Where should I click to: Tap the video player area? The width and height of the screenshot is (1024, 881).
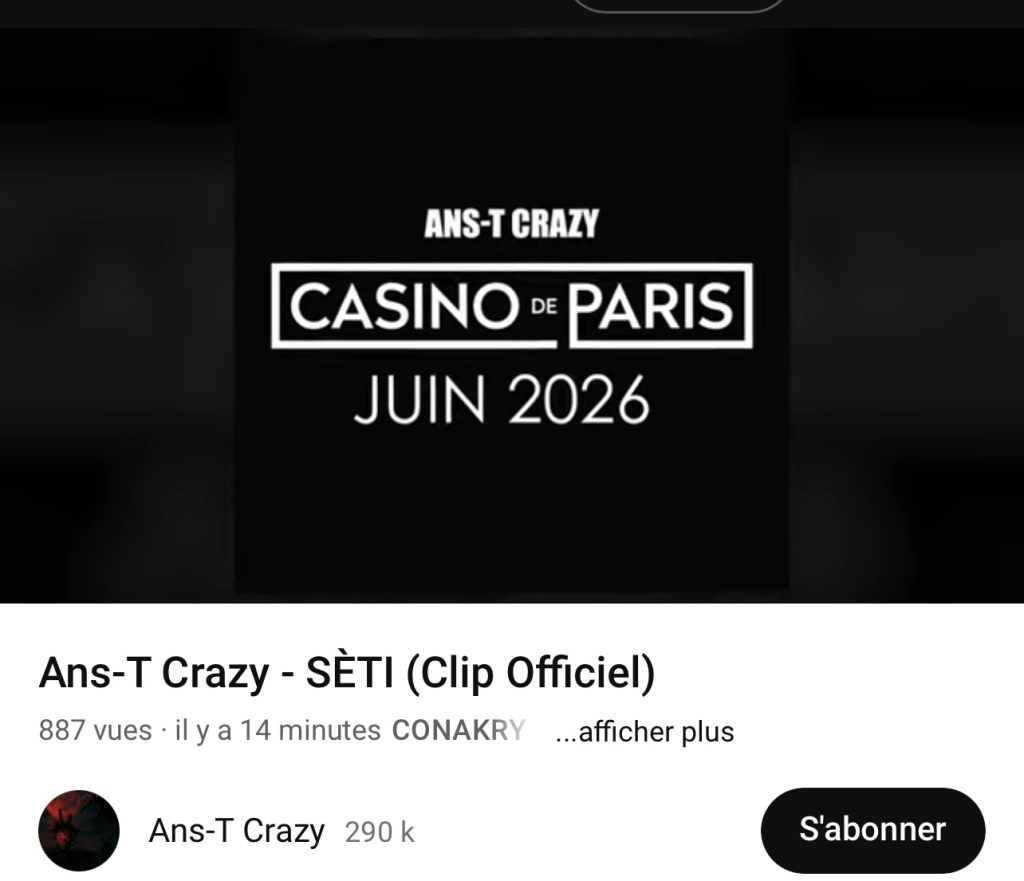[x=512, y=315]
